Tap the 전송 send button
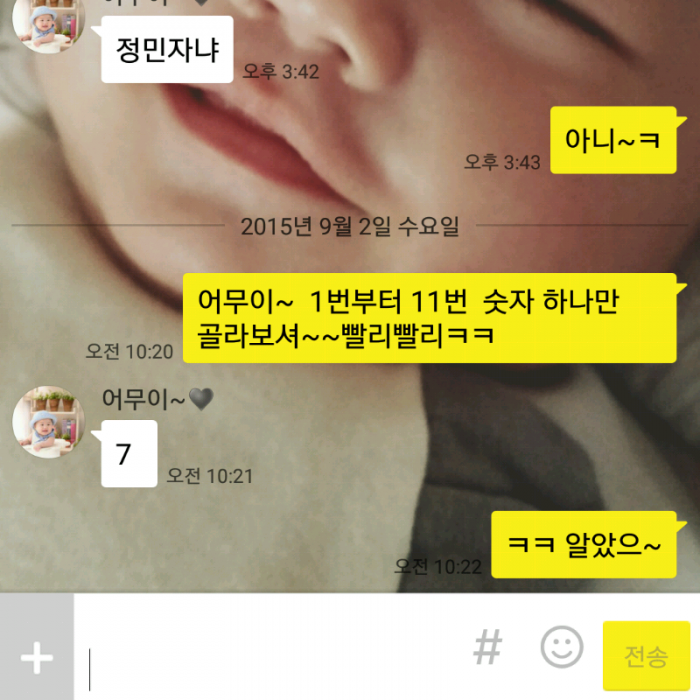This screenshot has height=700, width=700. [645, 656]
